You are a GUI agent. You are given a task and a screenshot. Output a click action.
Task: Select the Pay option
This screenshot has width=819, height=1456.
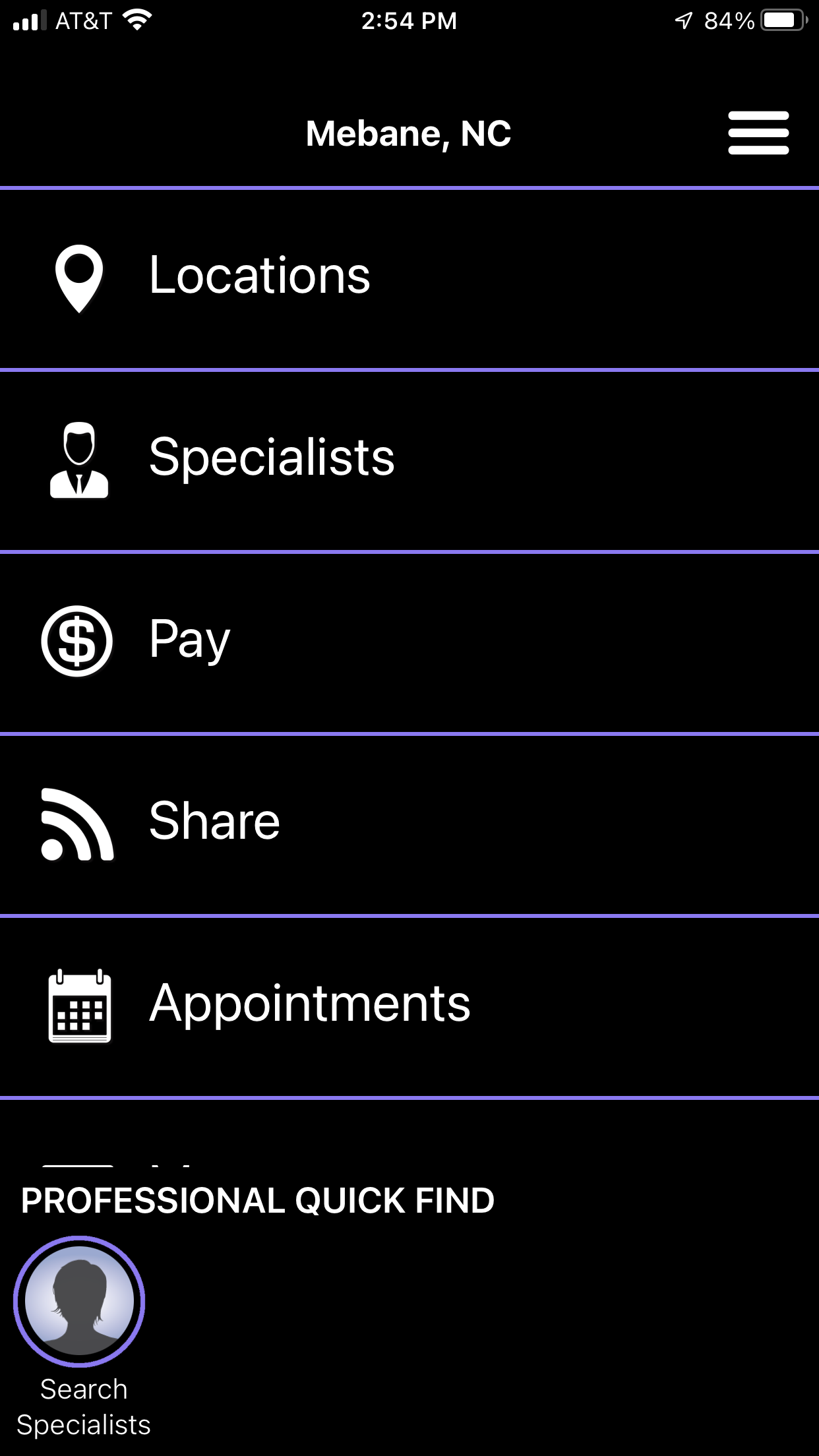click(190, 640)
